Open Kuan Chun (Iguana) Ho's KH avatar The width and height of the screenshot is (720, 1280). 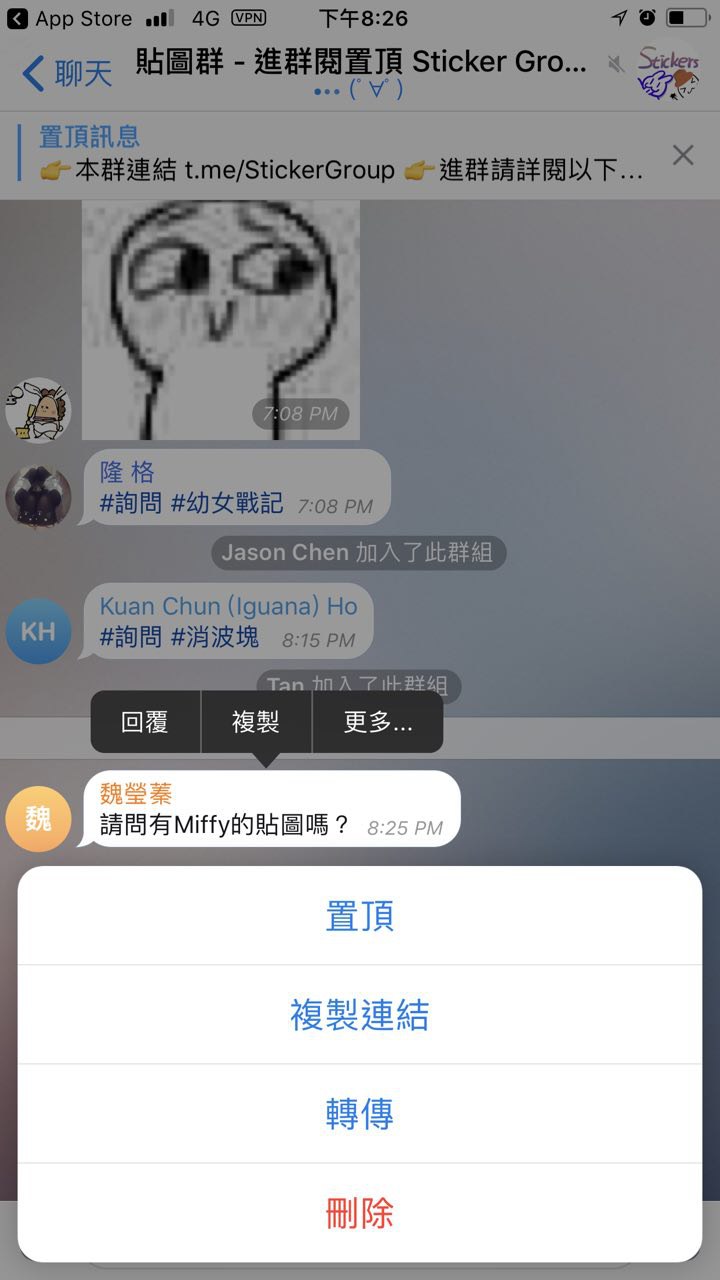[39, 631]
